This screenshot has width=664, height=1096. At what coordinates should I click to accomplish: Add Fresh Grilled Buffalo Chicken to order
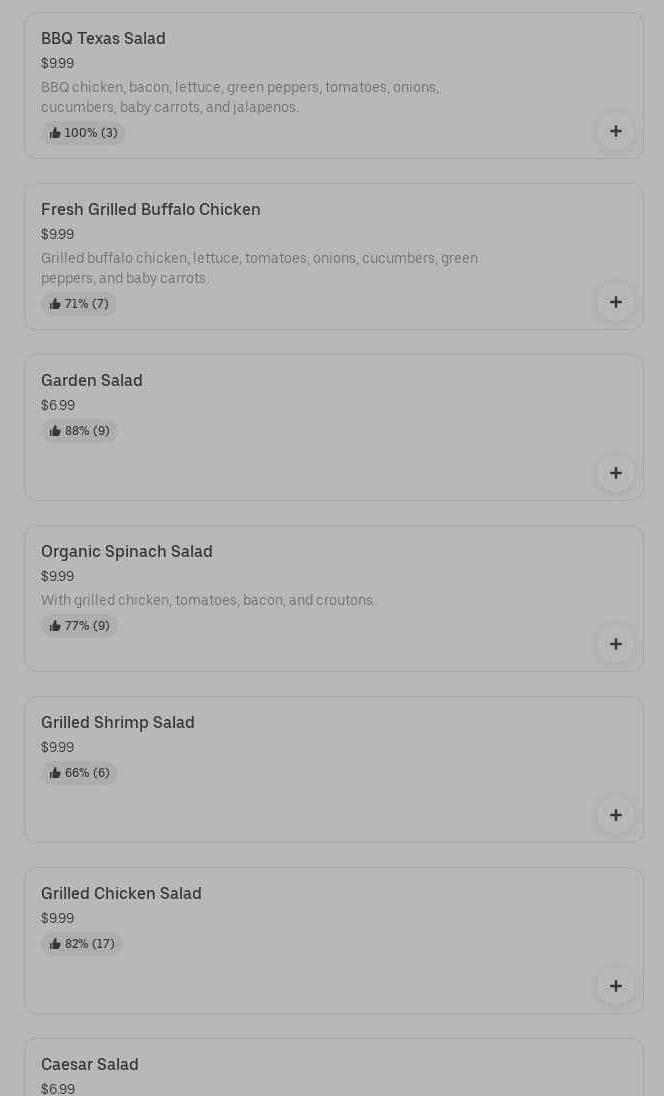click(615, 302)
